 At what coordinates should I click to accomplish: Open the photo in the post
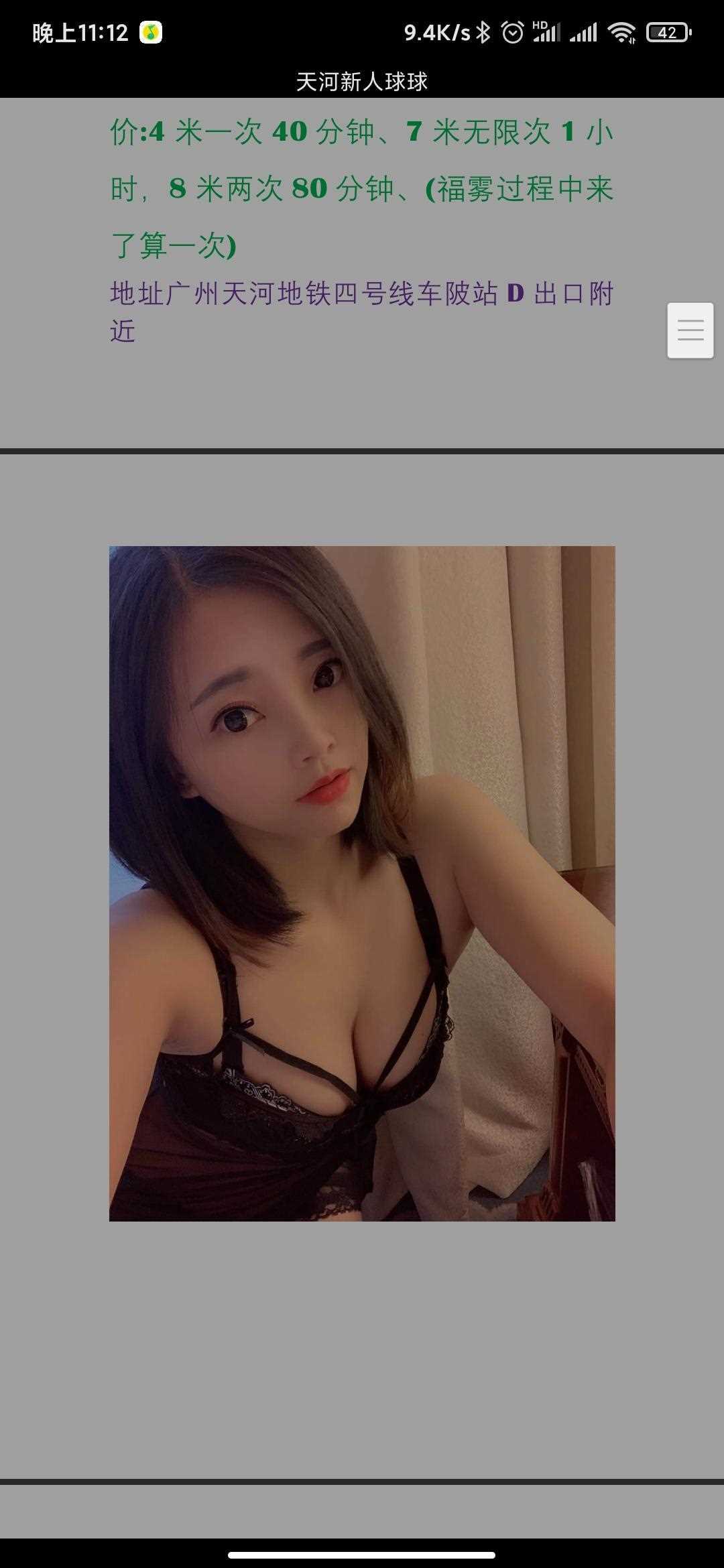362,883
